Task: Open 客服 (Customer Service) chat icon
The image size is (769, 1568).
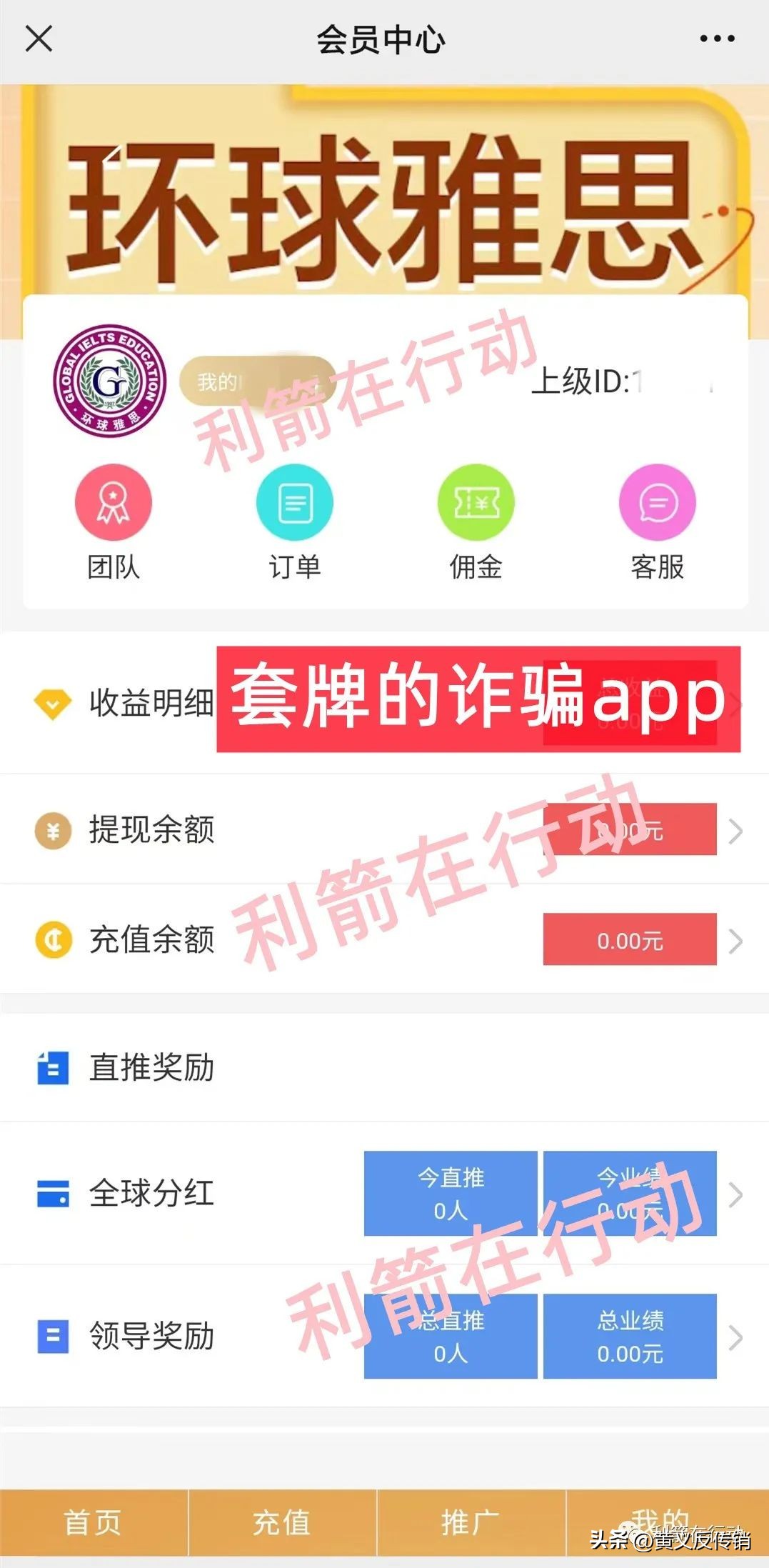Action: [655, 502]
